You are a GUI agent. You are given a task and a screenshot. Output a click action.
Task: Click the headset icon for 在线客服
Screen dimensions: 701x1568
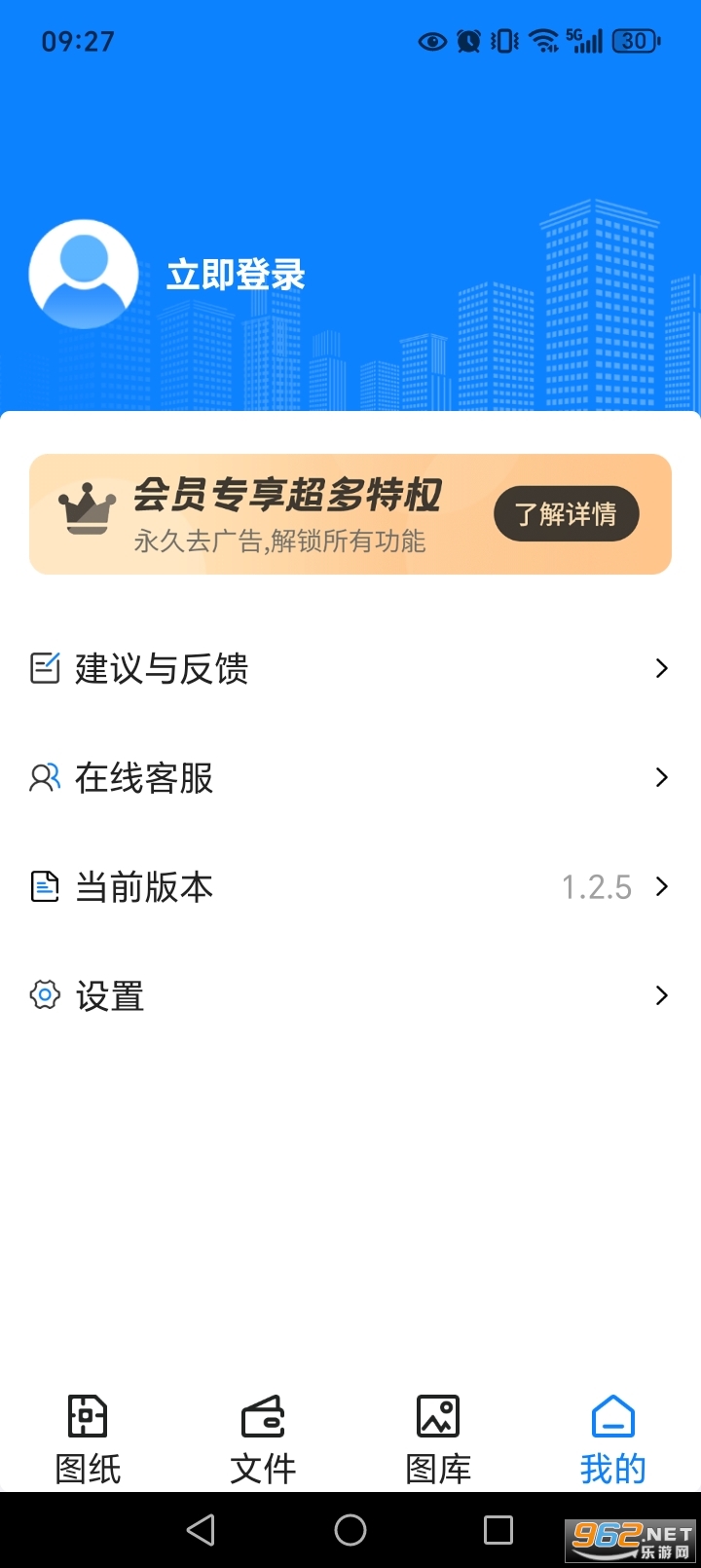pyautogui.click(x=44, y=778)
